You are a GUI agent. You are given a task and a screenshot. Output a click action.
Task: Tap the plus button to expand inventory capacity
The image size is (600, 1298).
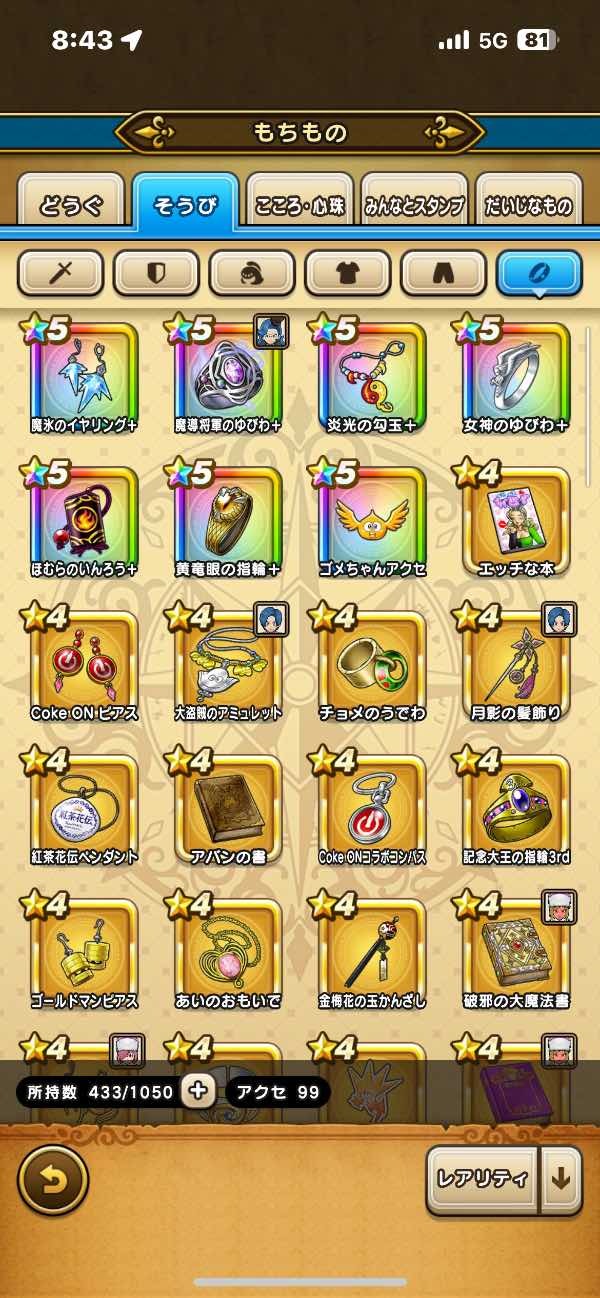[x=198, y=1091]
